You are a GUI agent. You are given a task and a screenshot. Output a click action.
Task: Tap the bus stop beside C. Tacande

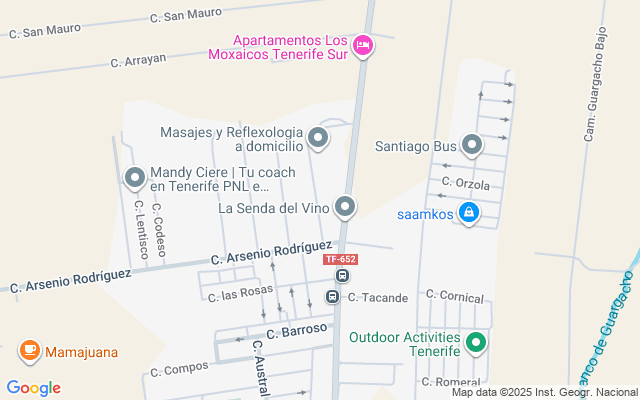(333, 296)
